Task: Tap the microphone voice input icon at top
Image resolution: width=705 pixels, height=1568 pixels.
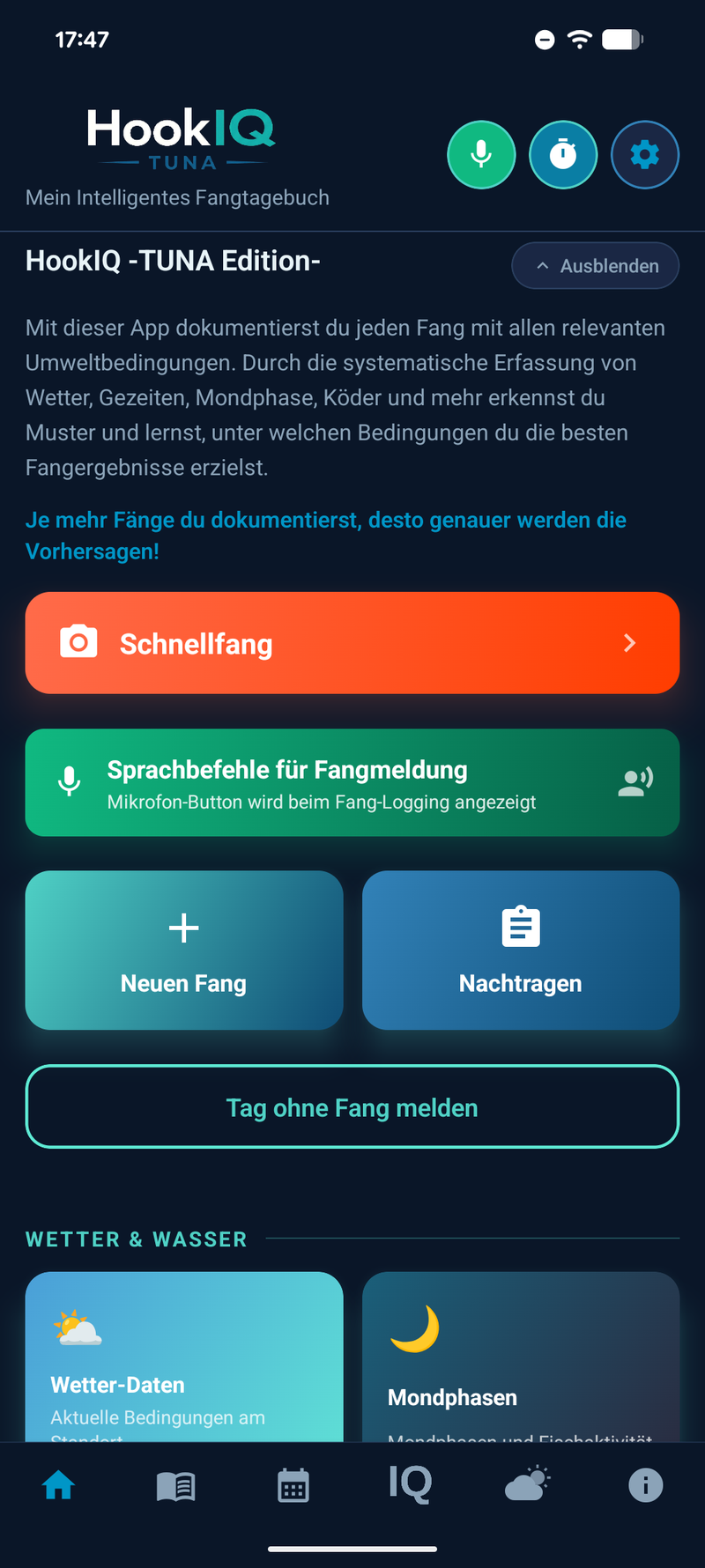Action: (481, 154)
